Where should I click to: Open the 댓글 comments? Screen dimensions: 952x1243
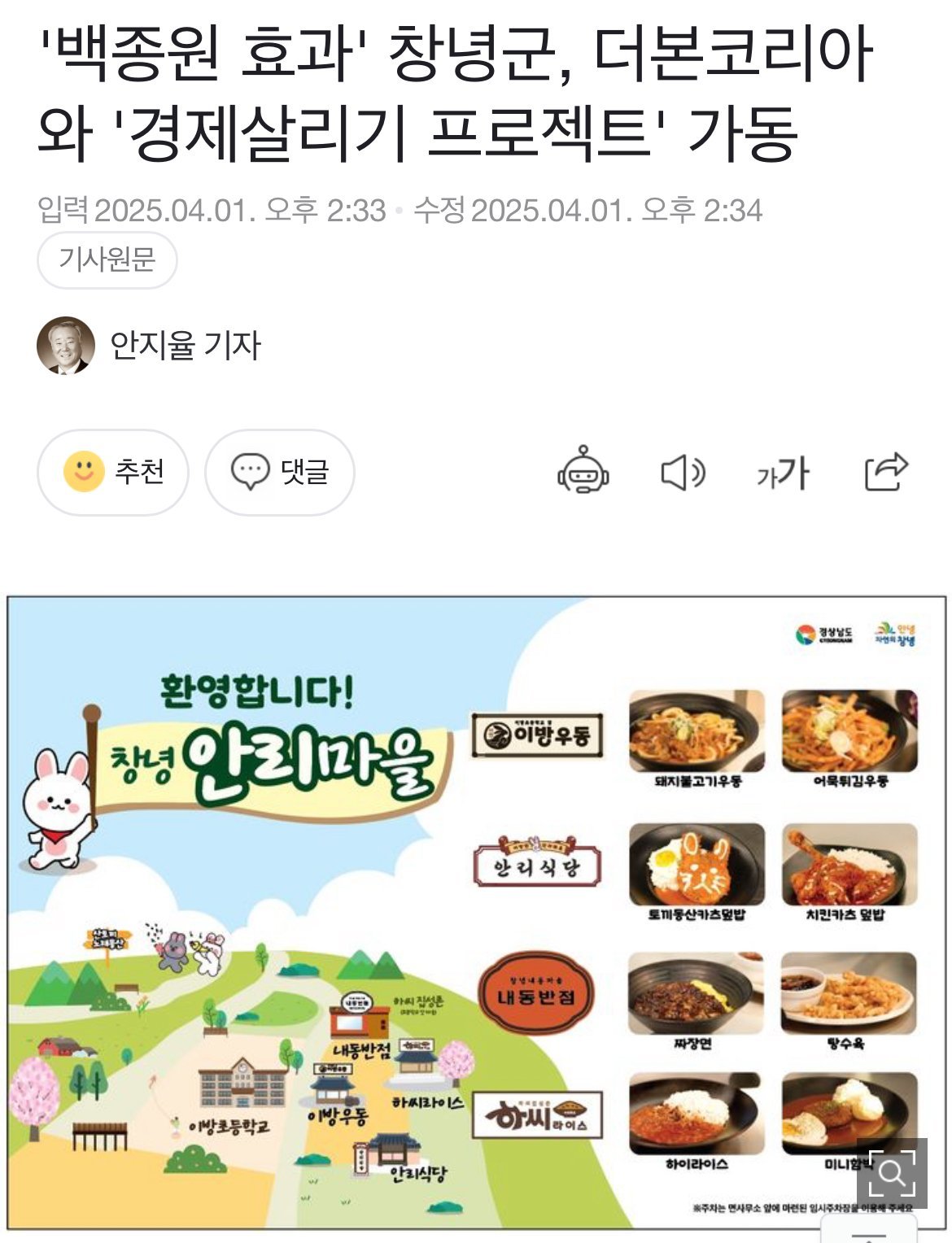(279, 472)
